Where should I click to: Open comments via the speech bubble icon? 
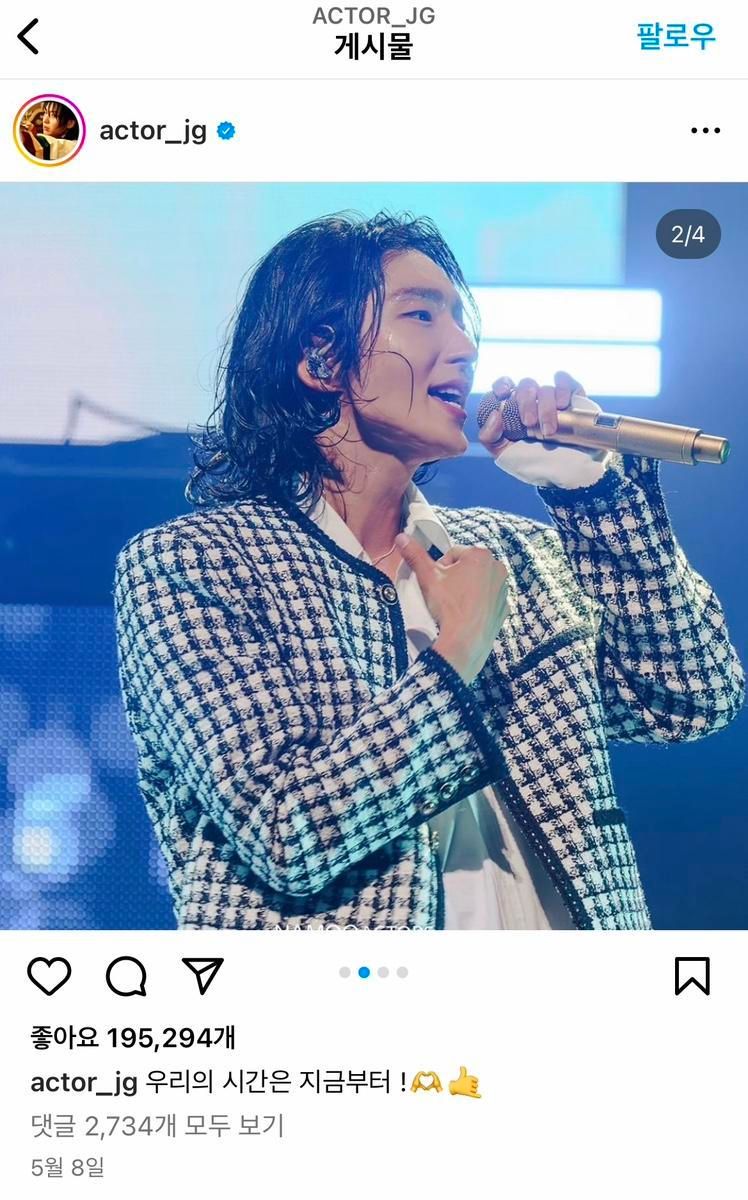tap(126, 976)
